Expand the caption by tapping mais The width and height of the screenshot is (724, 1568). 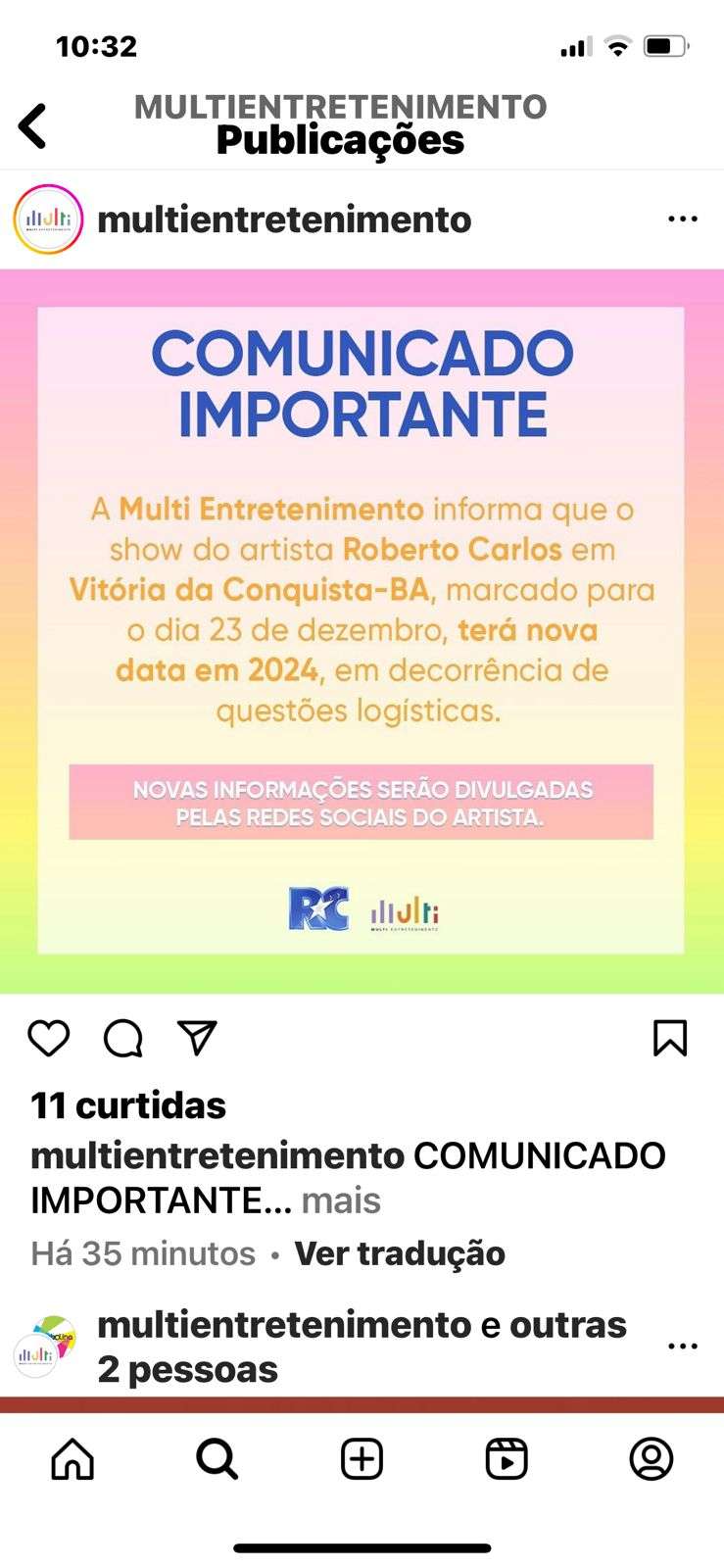[x=341, y=1200]
